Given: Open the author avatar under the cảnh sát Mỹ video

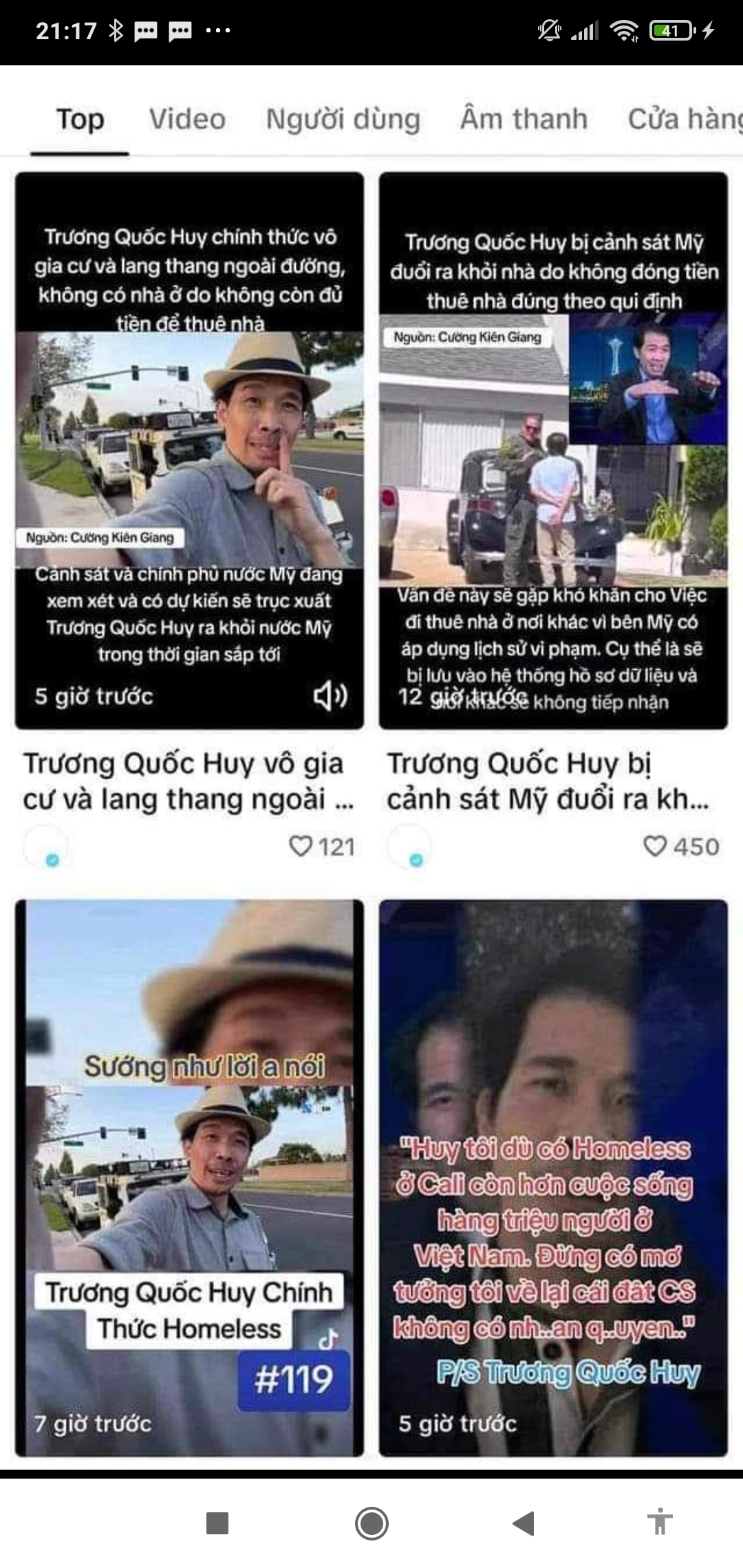Looking at the screenshot, I should point(409,847).
